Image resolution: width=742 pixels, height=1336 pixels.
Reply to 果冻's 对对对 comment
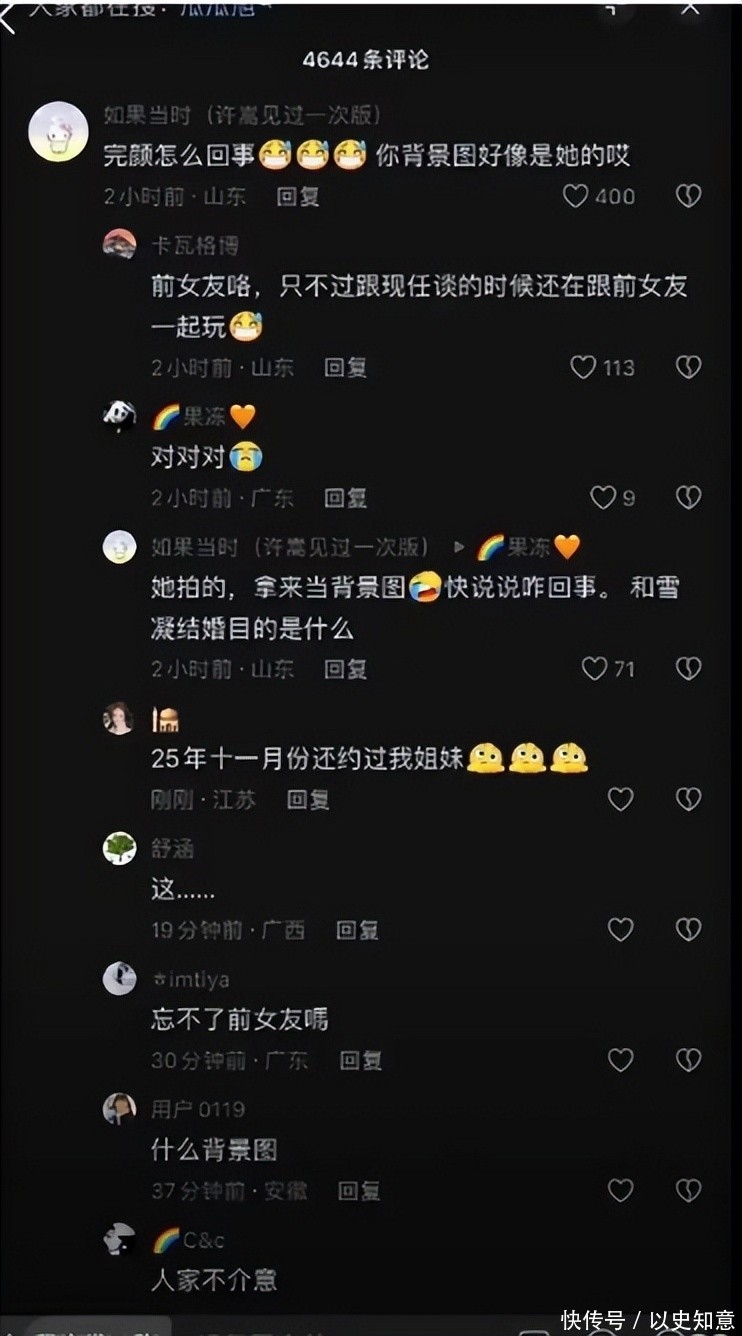point(345,498)
